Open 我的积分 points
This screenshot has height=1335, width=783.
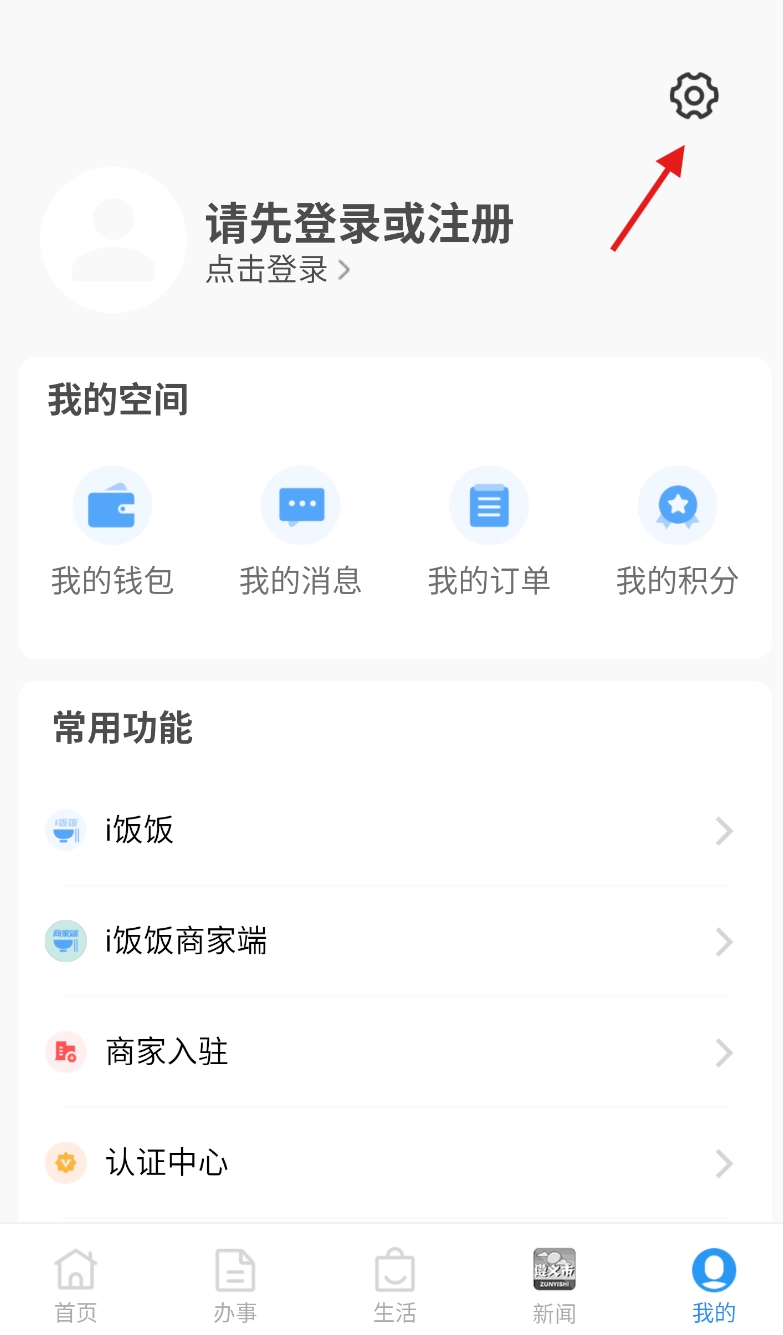tap(677, 531)
